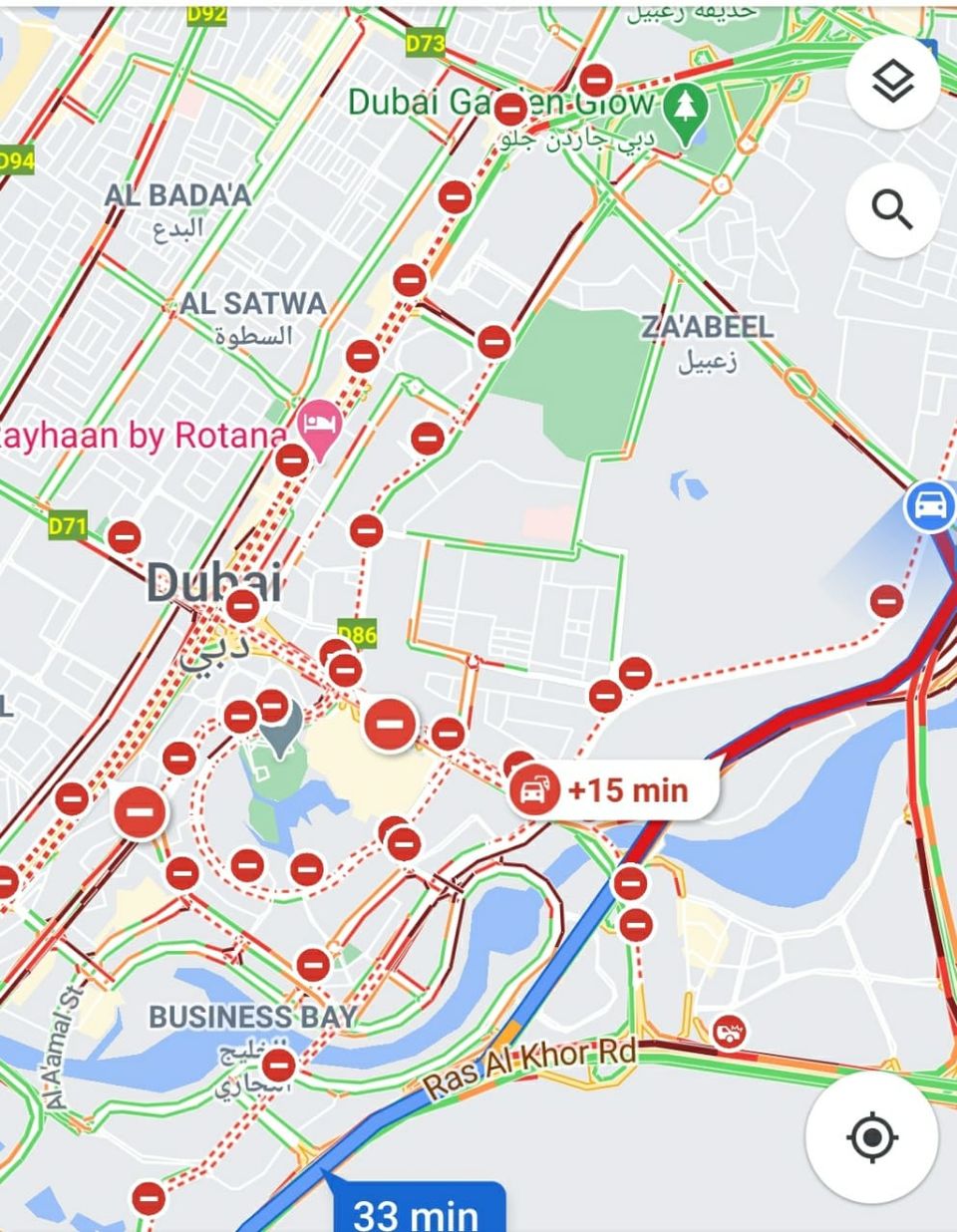Open the map layers selector

click(x=892, y=83)
